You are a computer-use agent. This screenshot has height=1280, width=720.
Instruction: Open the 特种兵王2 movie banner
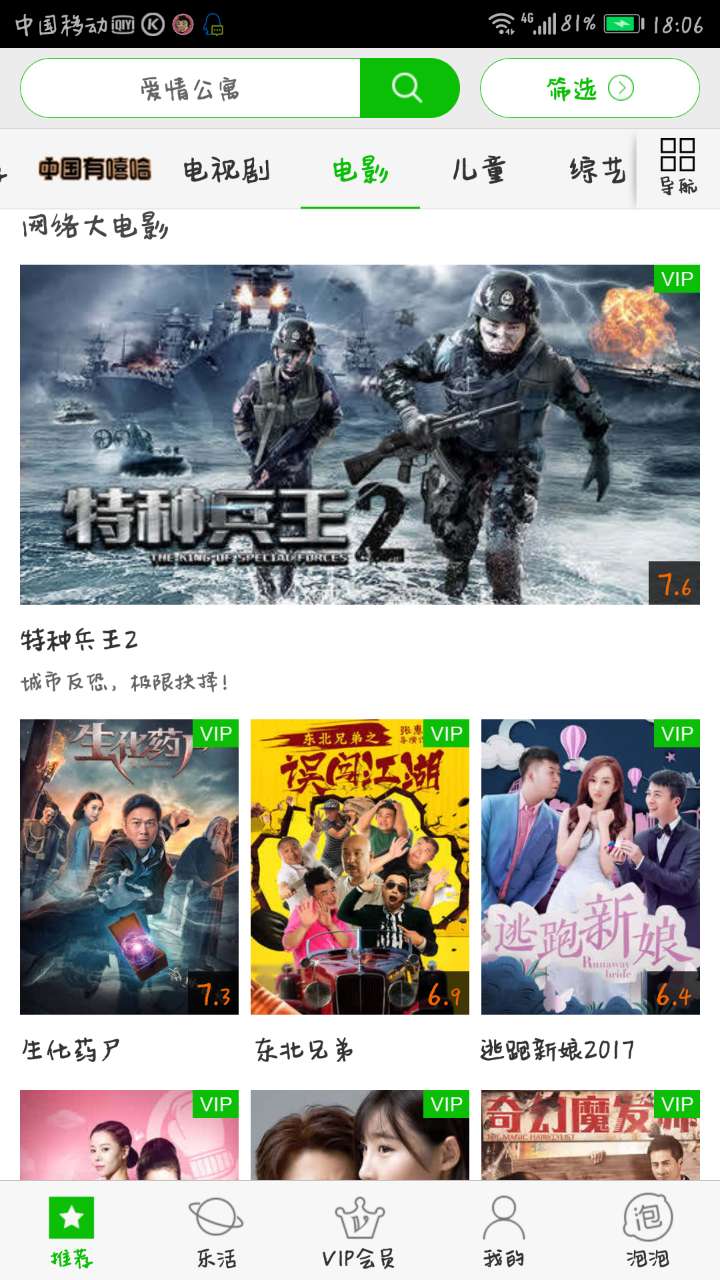tap(360, 434)
